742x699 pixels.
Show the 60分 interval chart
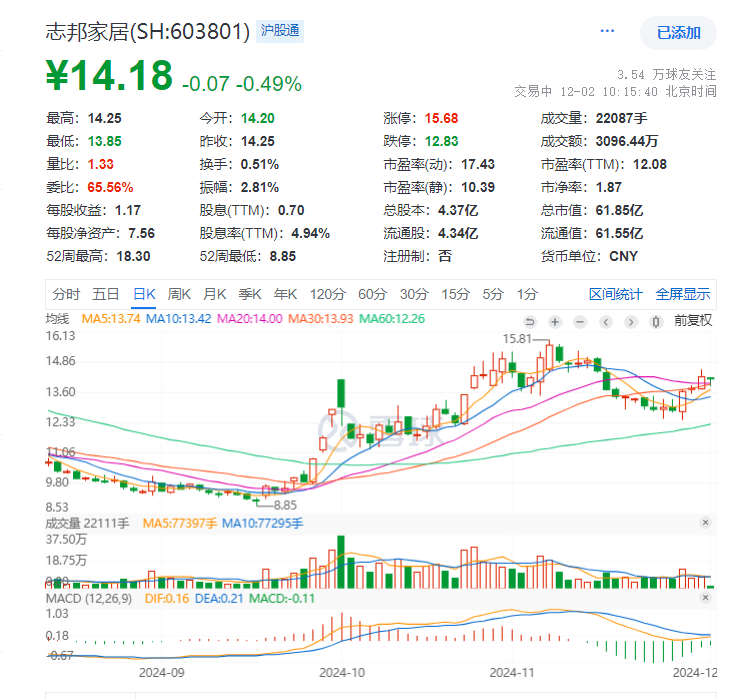click(372, 294)
